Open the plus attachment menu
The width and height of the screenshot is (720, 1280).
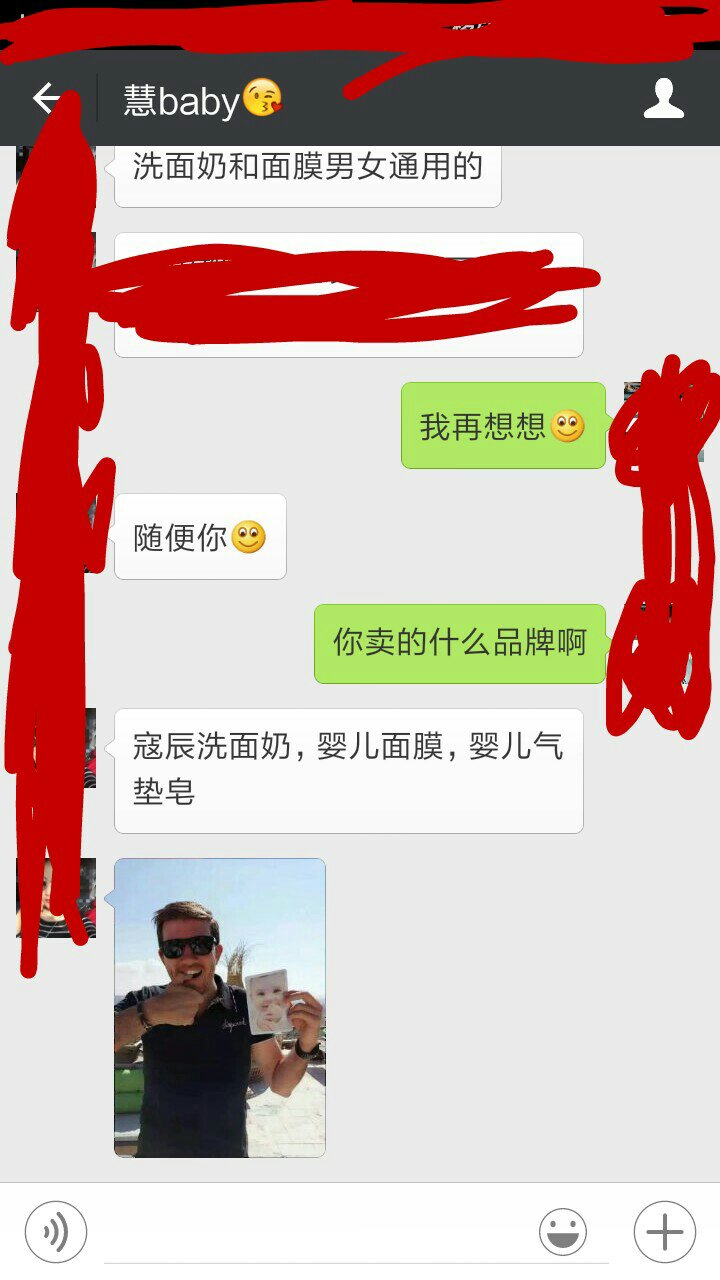(664, 1232)
